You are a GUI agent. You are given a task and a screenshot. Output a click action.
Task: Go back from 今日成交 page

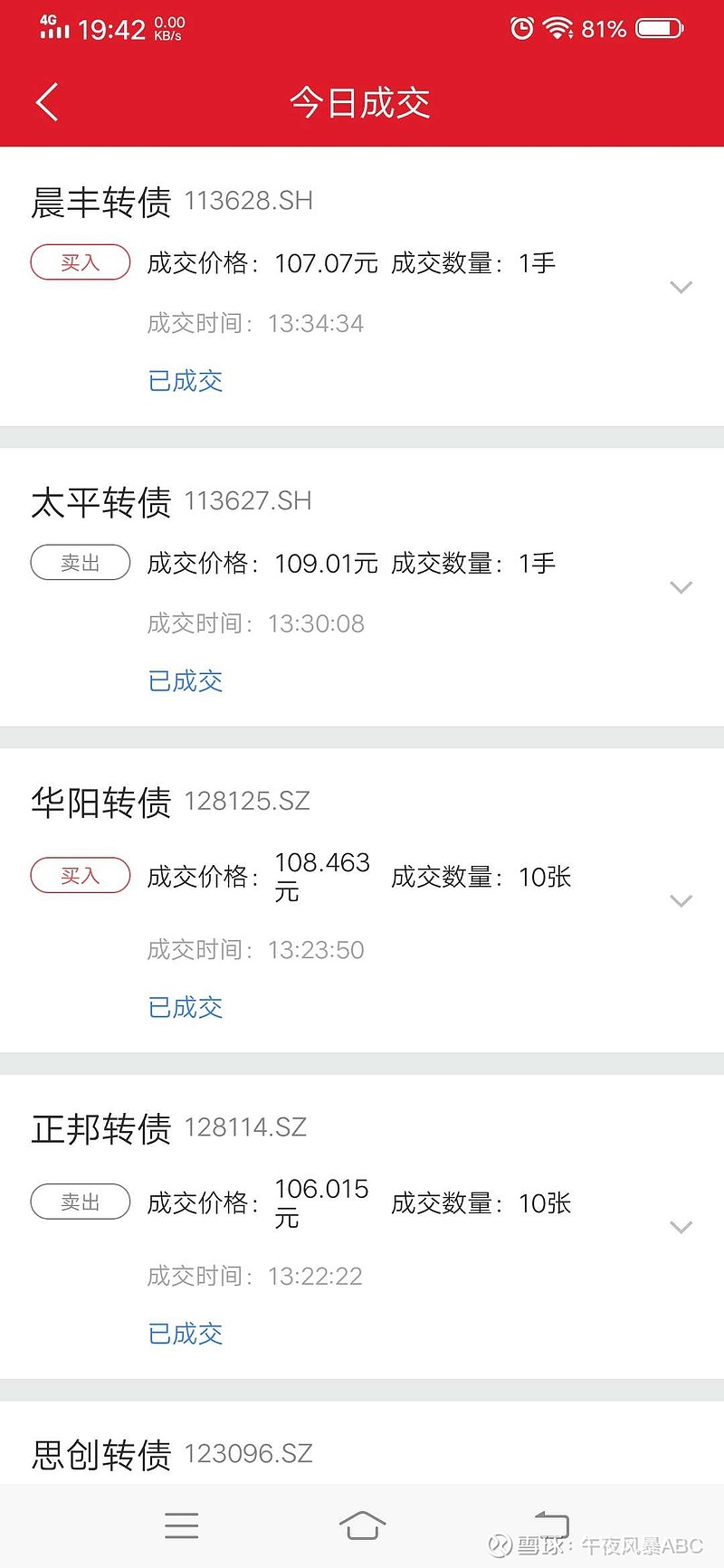47,101
